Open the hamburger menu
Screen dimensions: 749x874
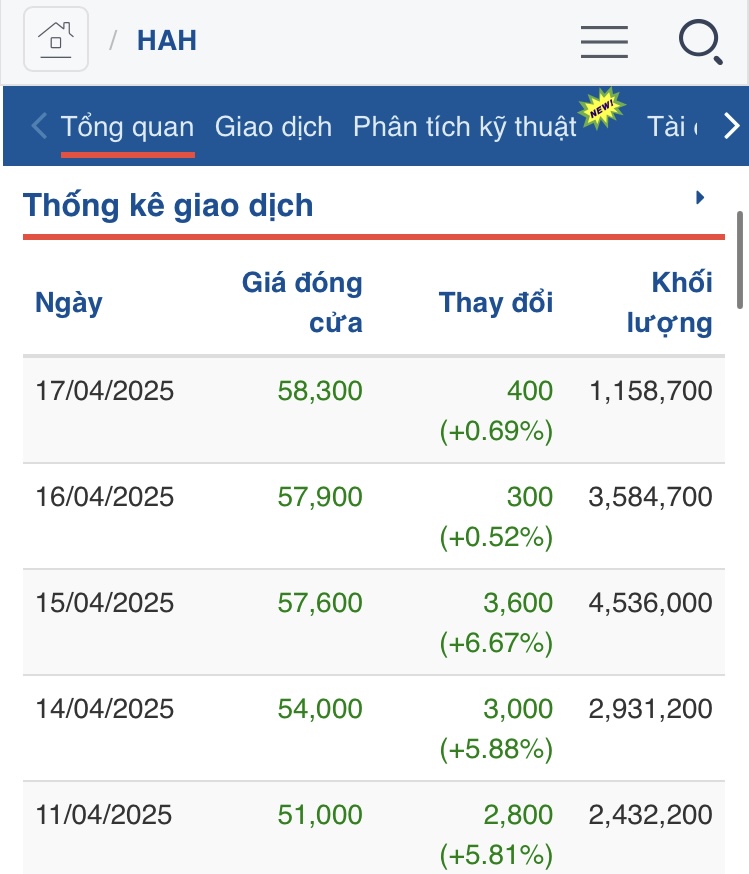pos(604,41)
